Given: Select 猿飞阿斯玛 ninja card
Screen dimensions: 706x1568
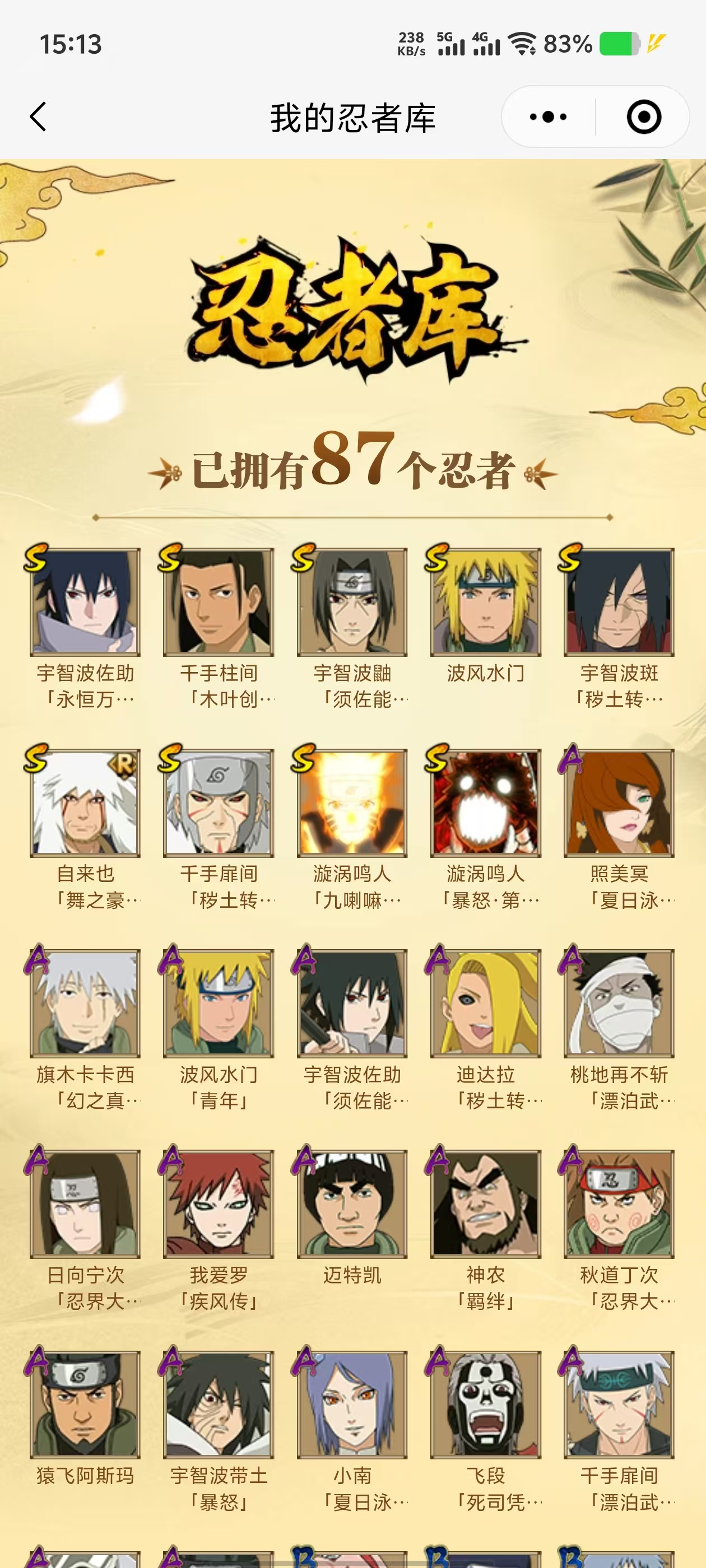Looking at the screenshot, I should click(85, 1404).
